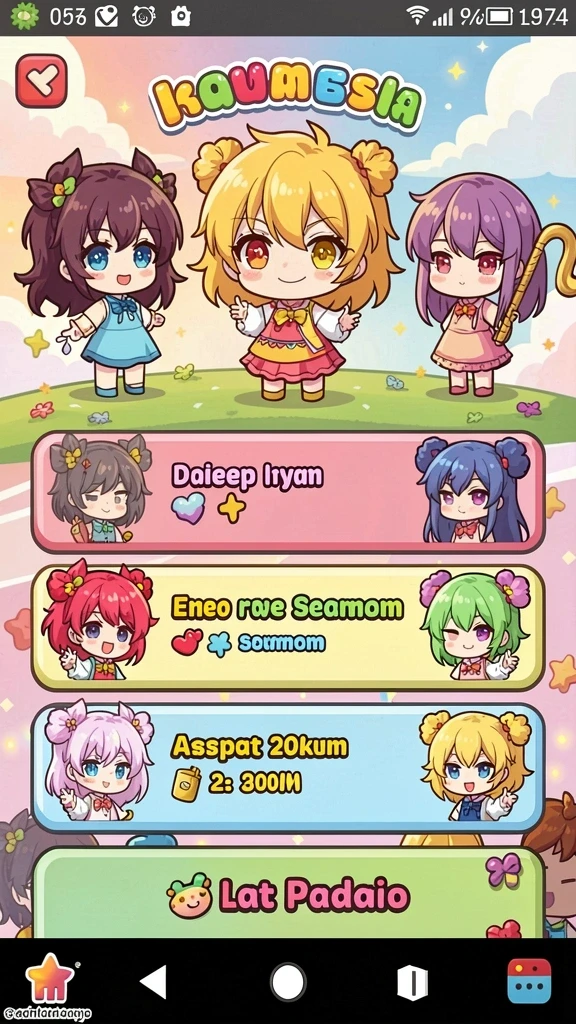Go to the home screen
The height and width of the screenshot is (1024, 576).
(288, 982)
